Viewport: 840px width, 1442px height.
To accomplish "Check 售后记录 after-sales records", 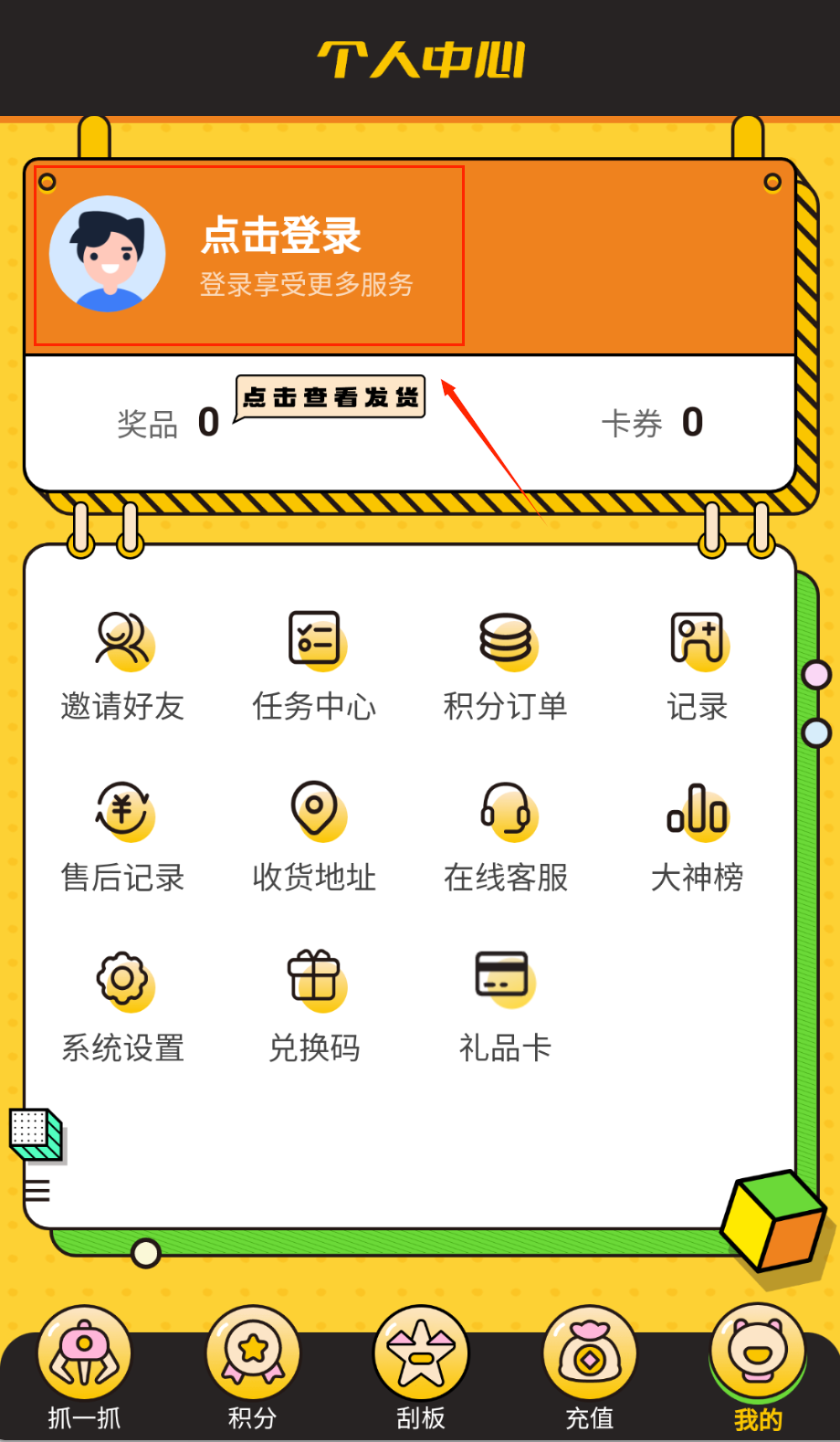I will [x=123, y=837].
